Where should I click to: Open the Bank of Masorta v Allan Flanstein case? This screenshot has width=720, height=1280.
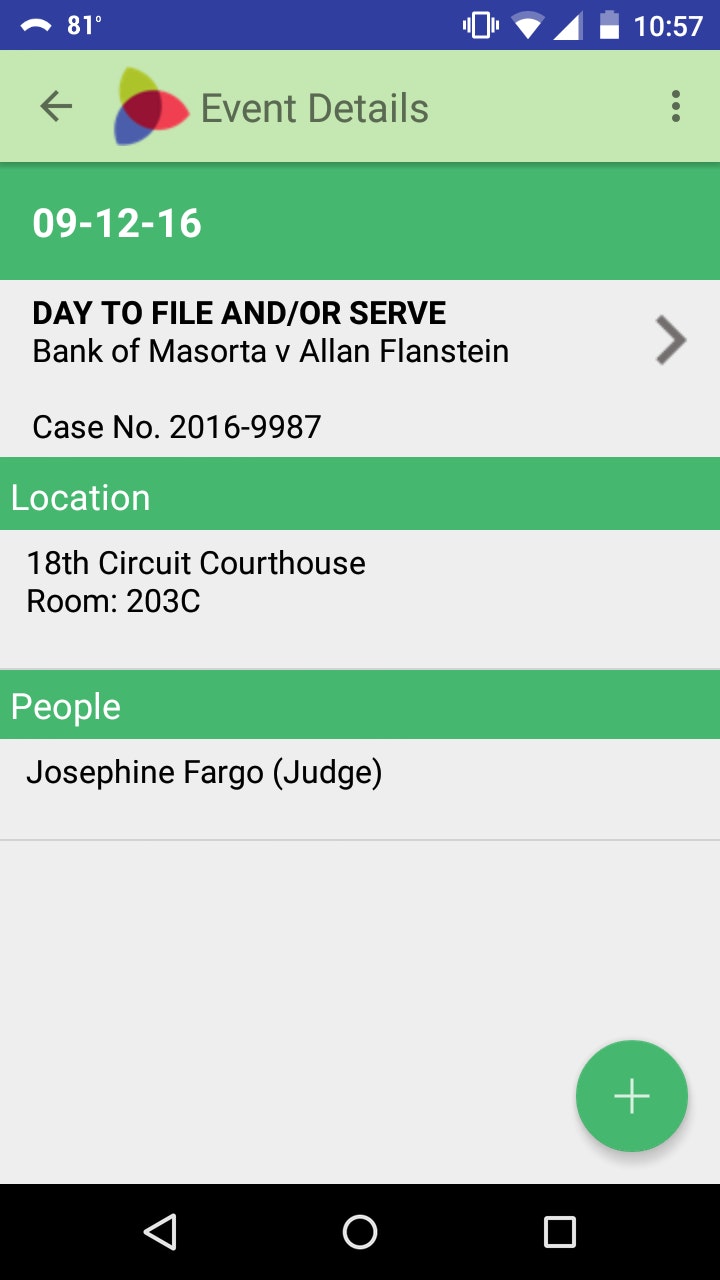[x=360, y=350]
